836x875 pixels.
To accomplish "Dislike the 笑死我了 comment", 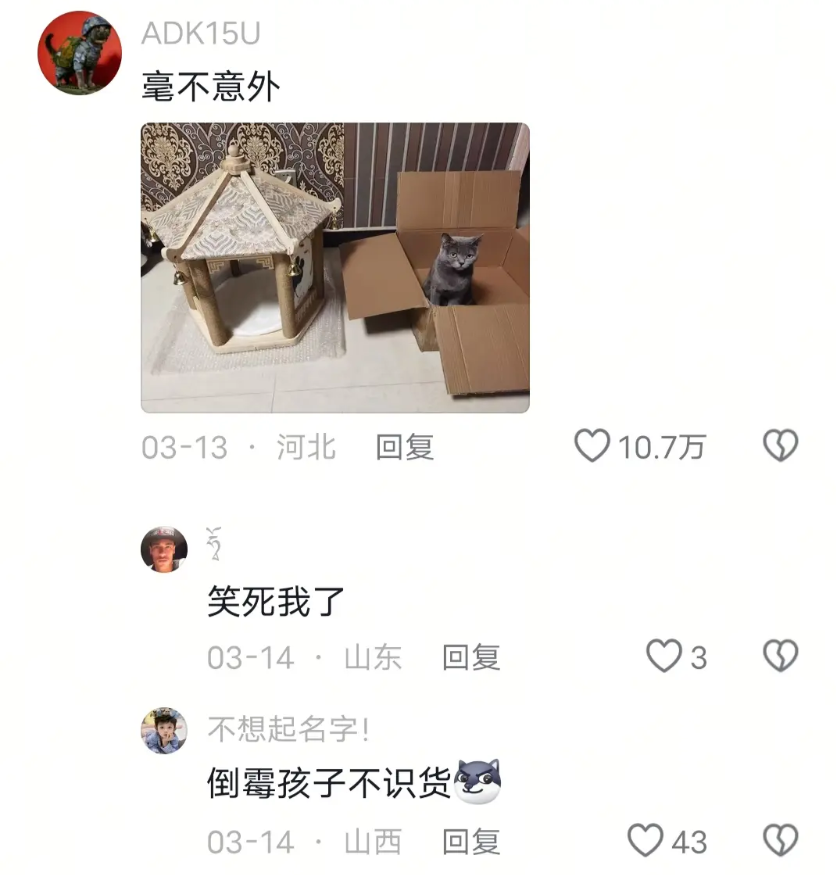I will (780, 657).
